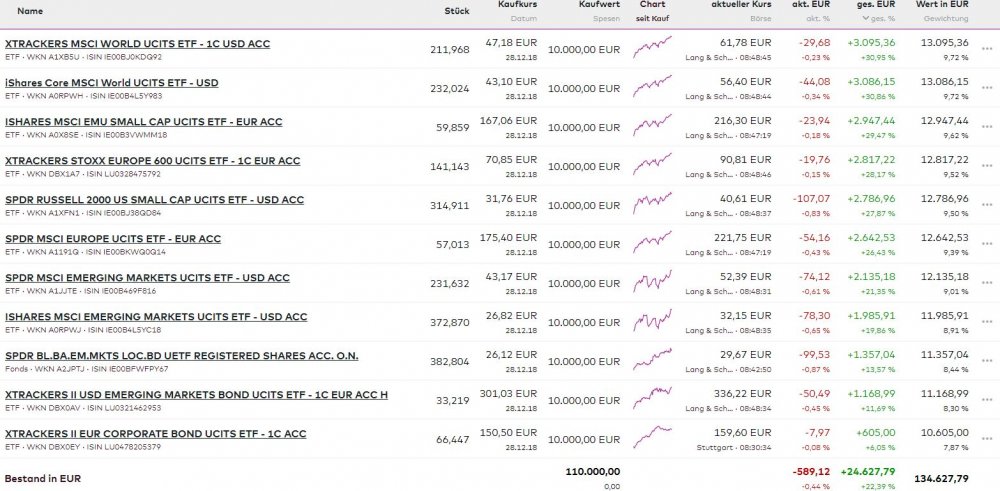The width and height of the screenshot is (1000, 491).
Task: Open more options for XTRACKERS MSCI WORLD row
Action: click(x=988, y=50)
